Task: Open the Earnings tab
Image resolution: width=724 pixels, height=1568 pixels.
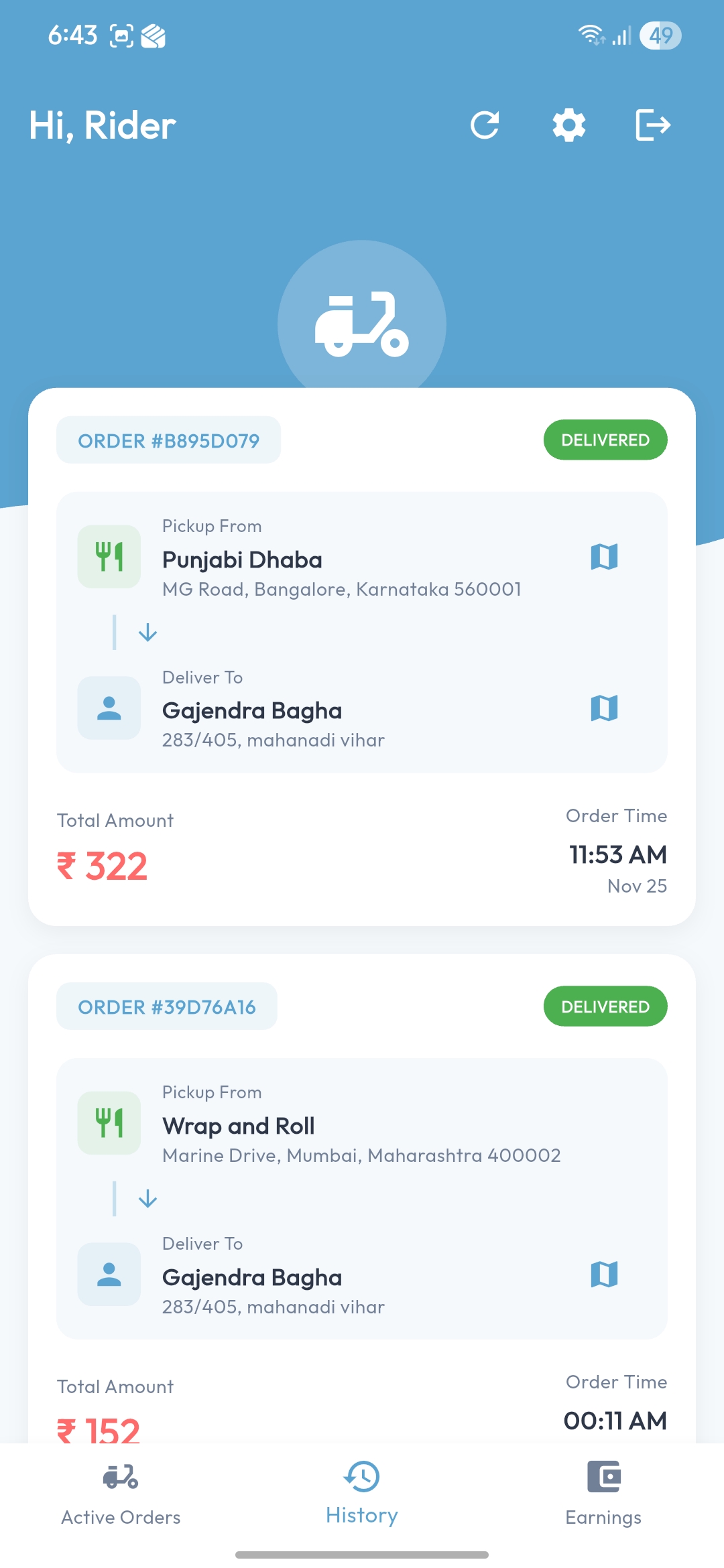Action: coord(603,1494)
